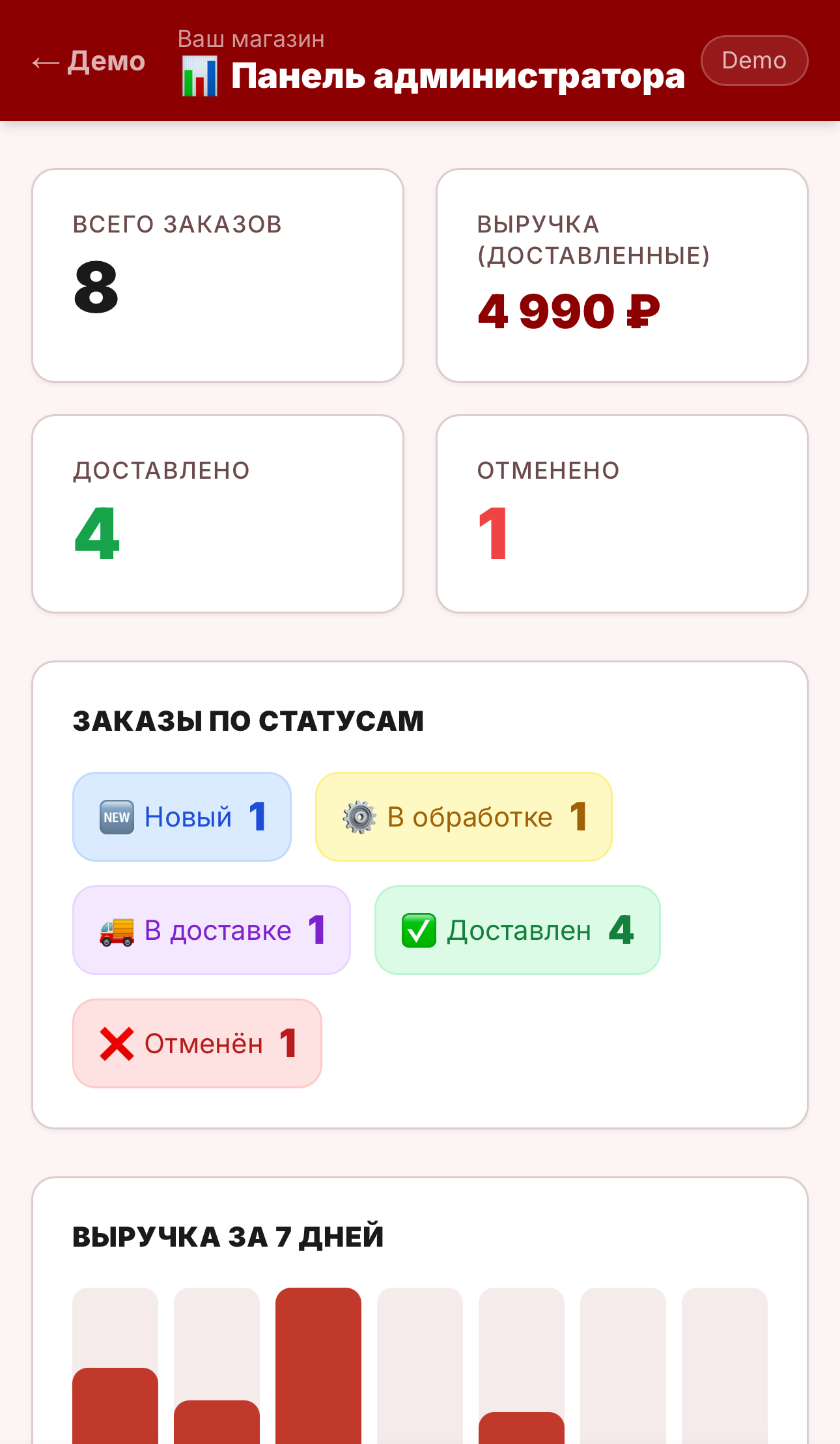Select the green checkmark icon on Доставлен
Screen dimensions: 840x1444
pos(417,930)
